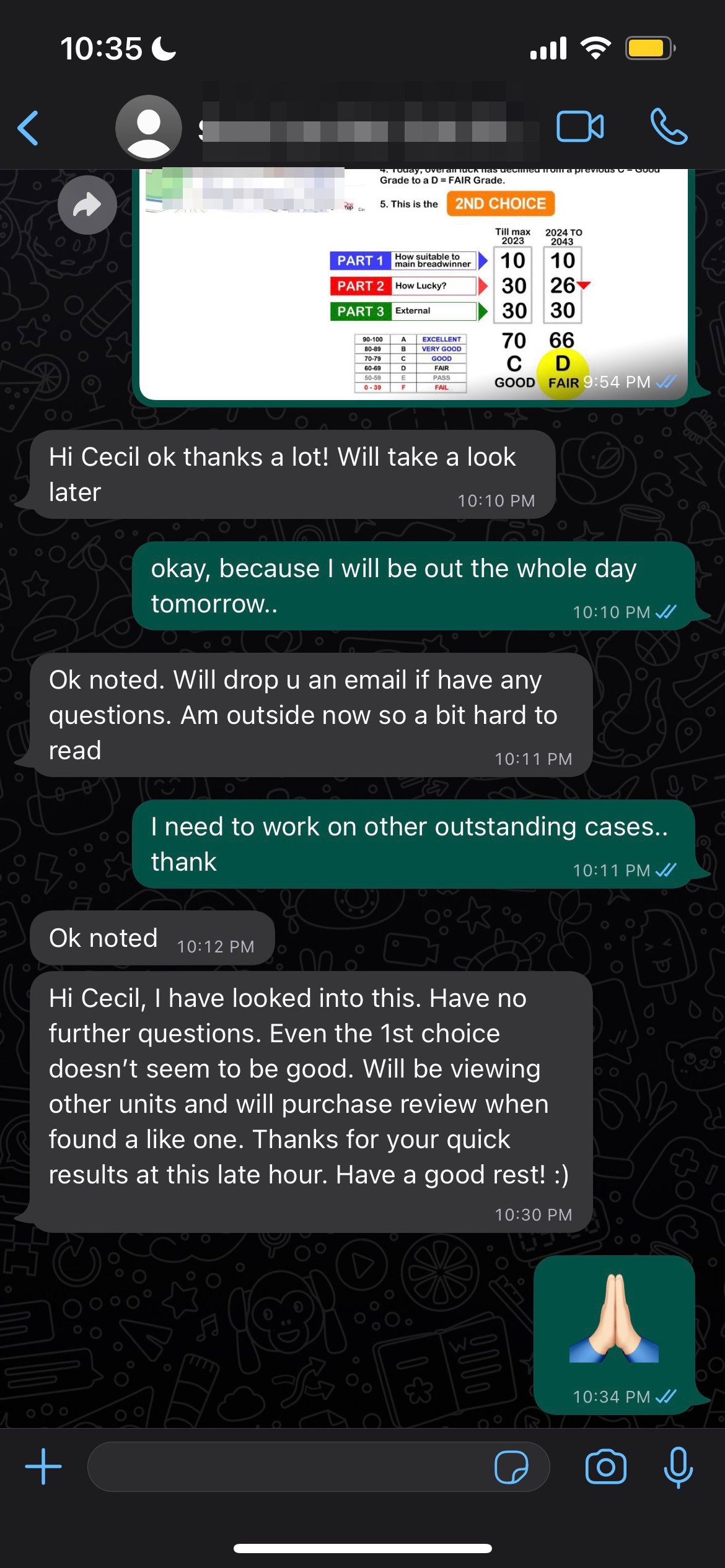Open the contact's profile picture

(149, 128)
